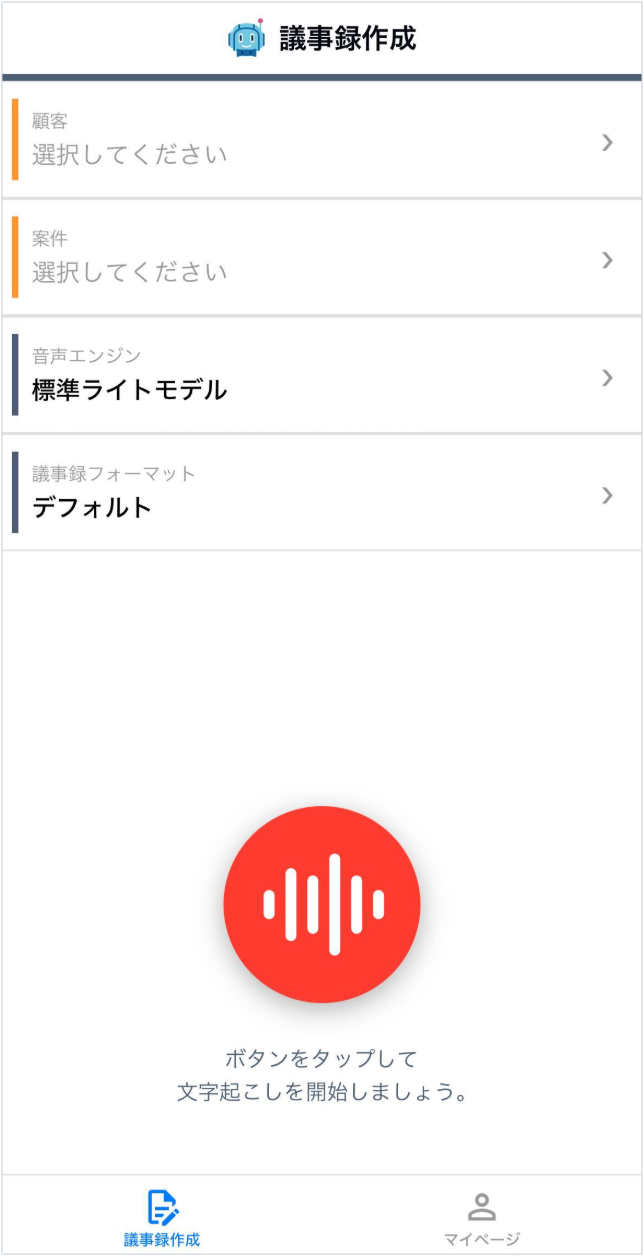Change the 音声エンジン setting
Viewport: 644px width, 1257px height.
coord(322,376)
